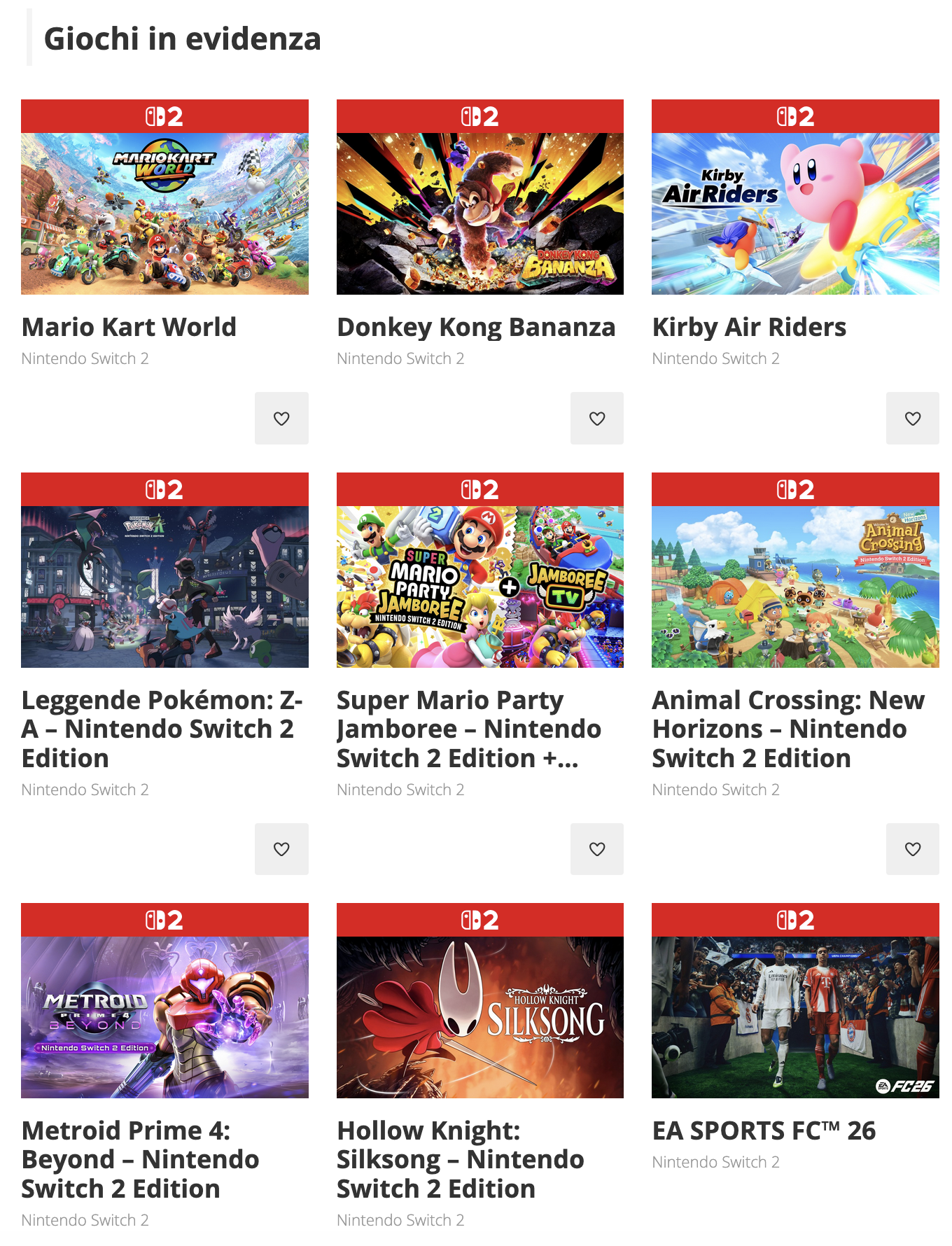Tap the heart icon under Kirby Air Riders
Screen dimensions: 952x1246
(912, 418)
